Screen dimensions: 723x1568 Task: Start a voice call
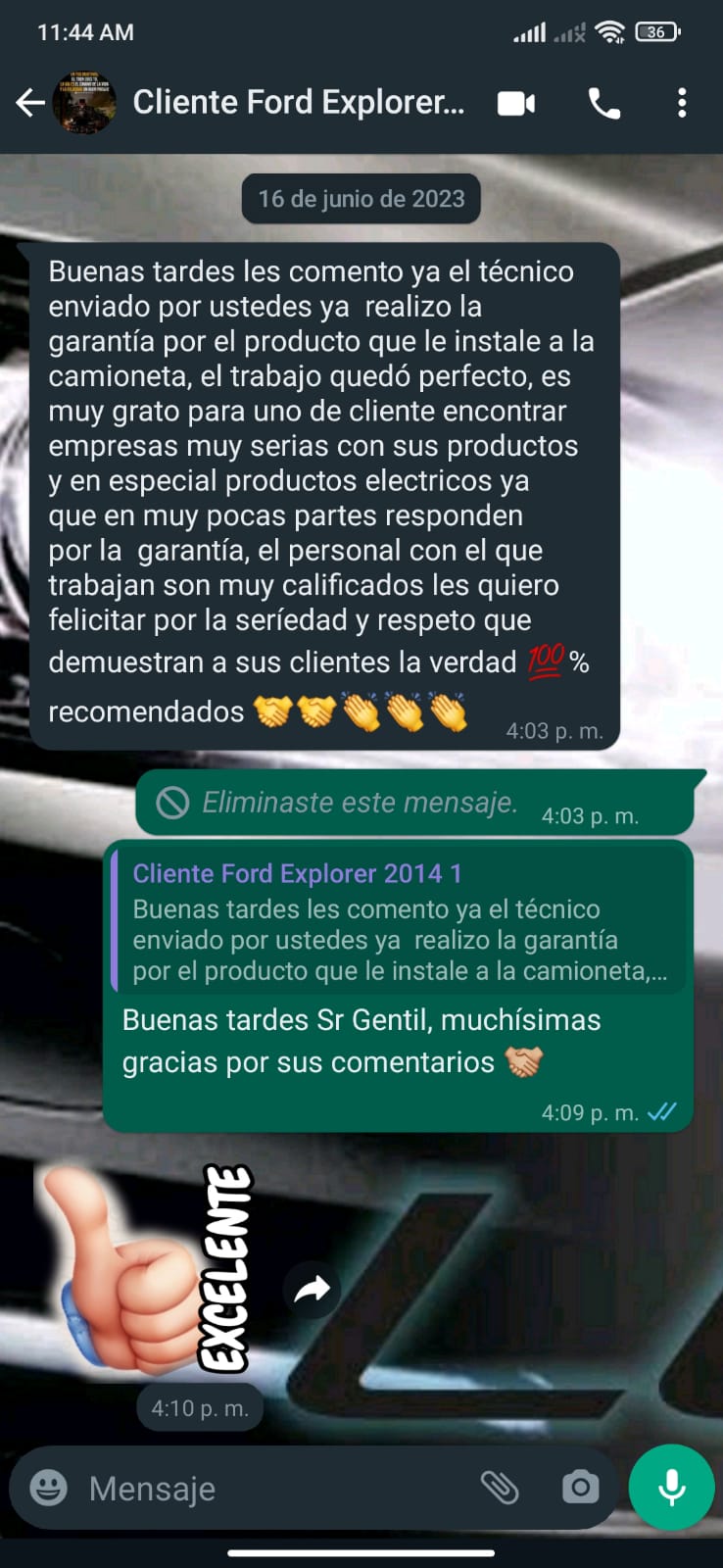point(603,103)
